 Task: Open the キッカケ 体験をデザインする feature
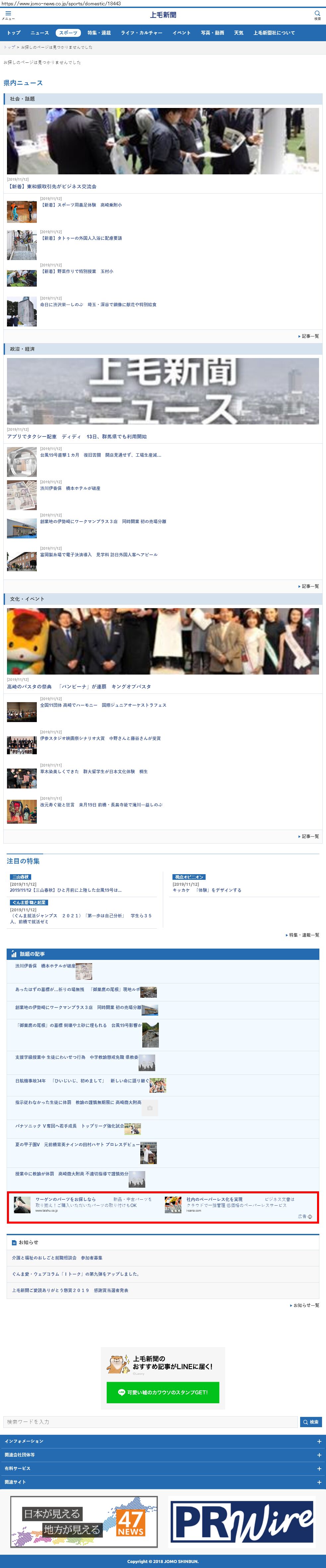click(x=207, y=890)
